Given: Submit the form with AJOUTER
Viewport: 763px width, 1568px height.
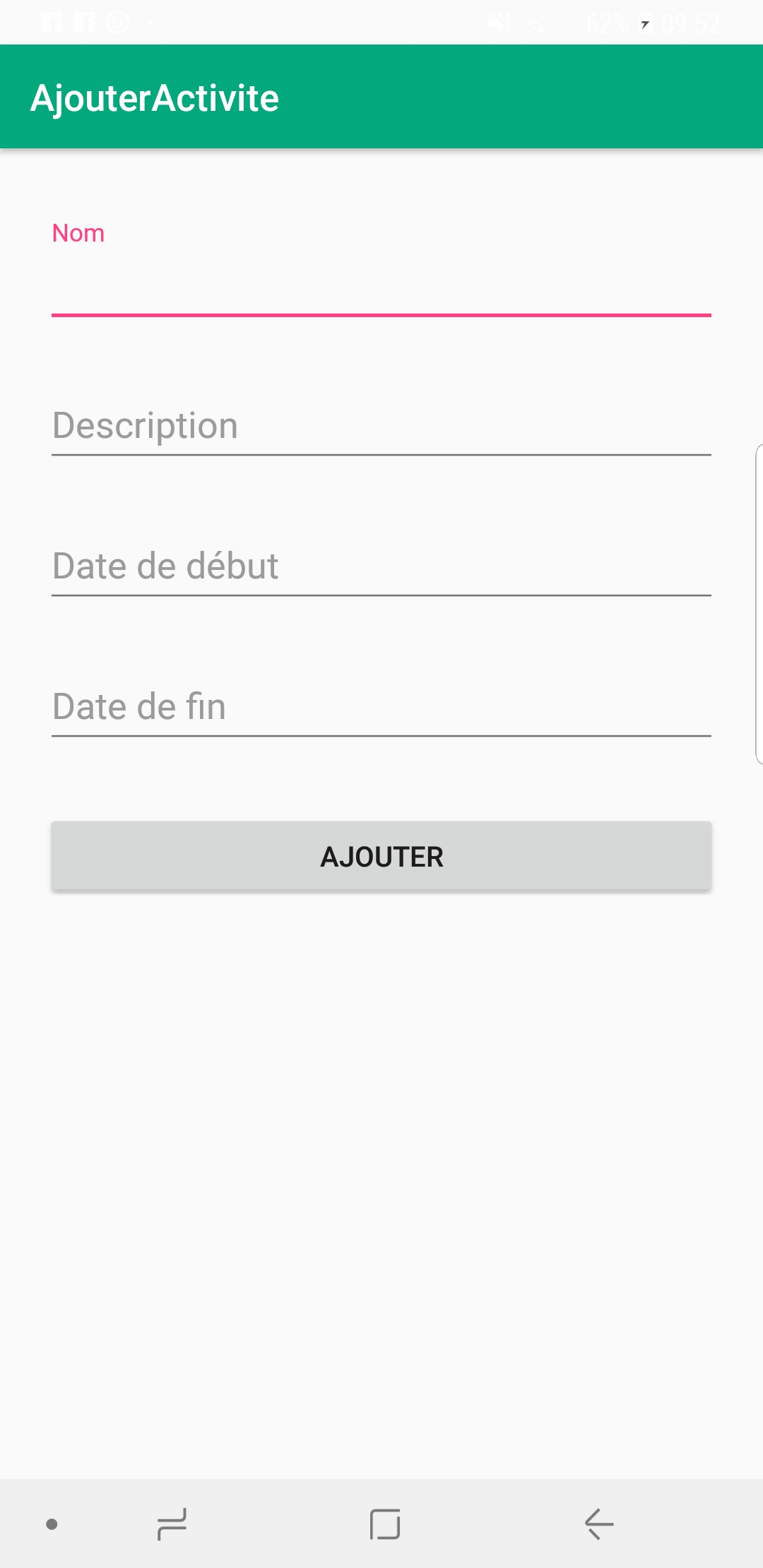Looking at the screenshot, I should point(381,856).
